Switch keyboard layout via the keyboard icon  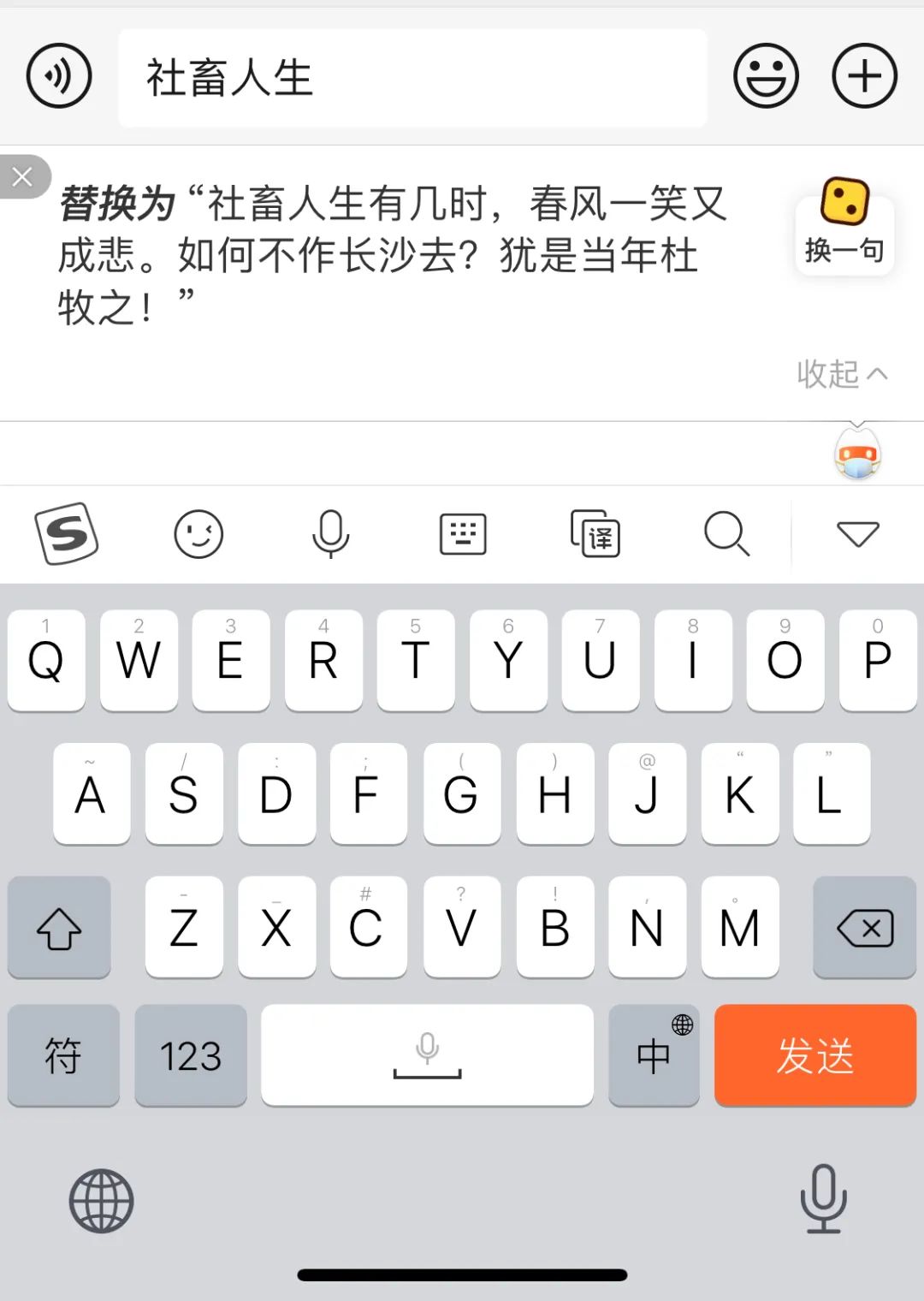(x=463, y=534)
